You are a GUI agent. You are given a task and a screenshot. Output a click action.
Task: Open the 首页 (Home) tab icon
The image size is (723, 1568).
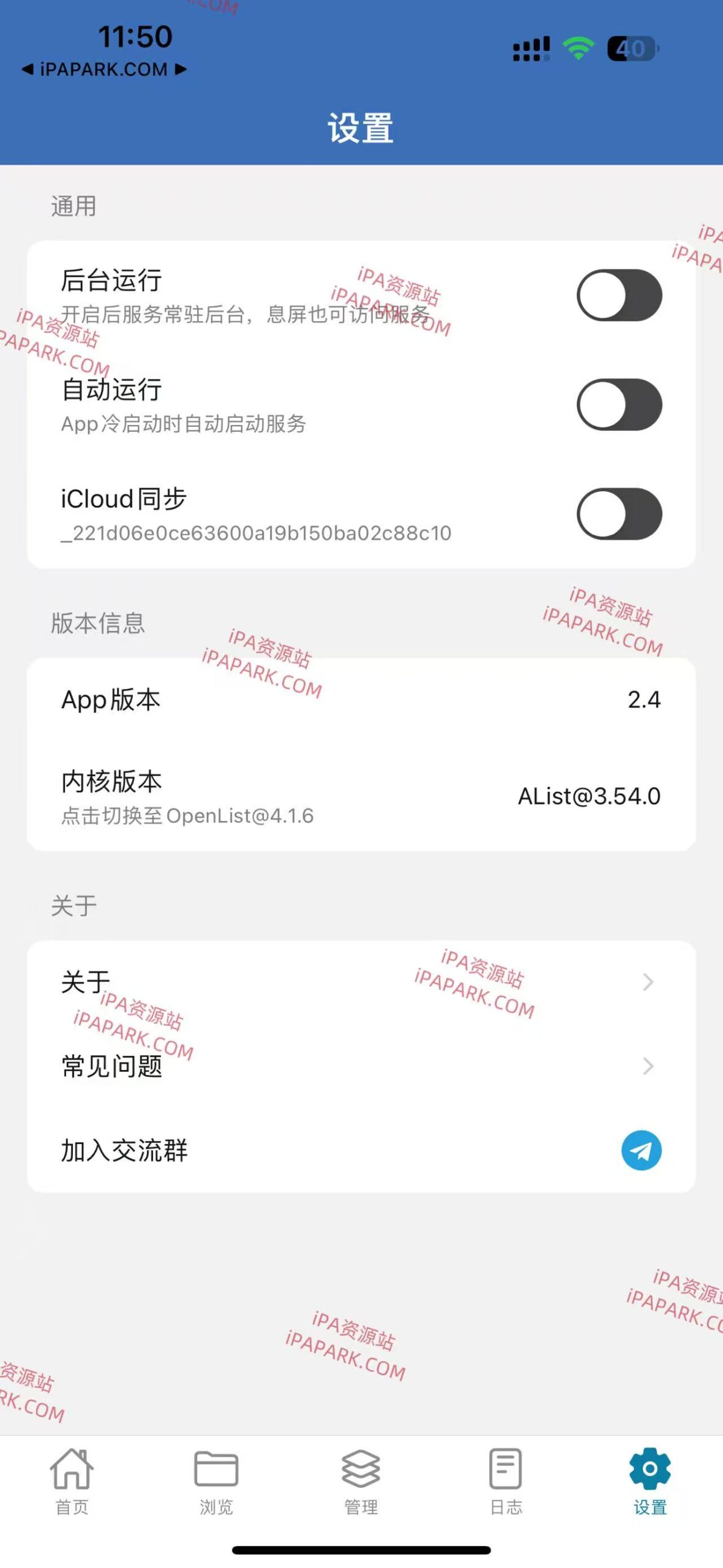[x=72, y=1469]
